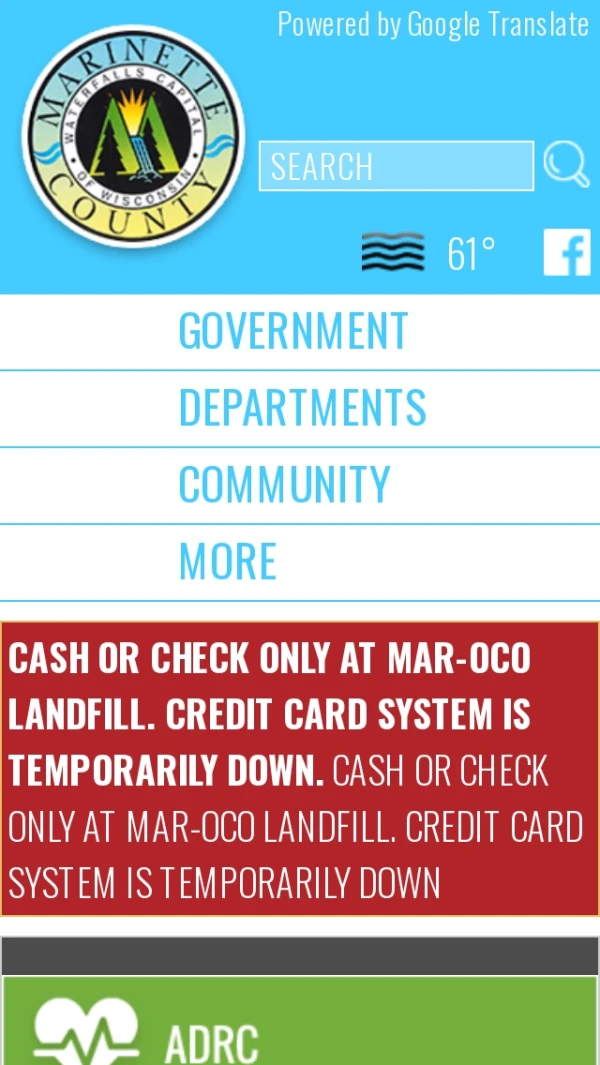Expand the More menu
600x1065 pixels.
tap(228, 562)
